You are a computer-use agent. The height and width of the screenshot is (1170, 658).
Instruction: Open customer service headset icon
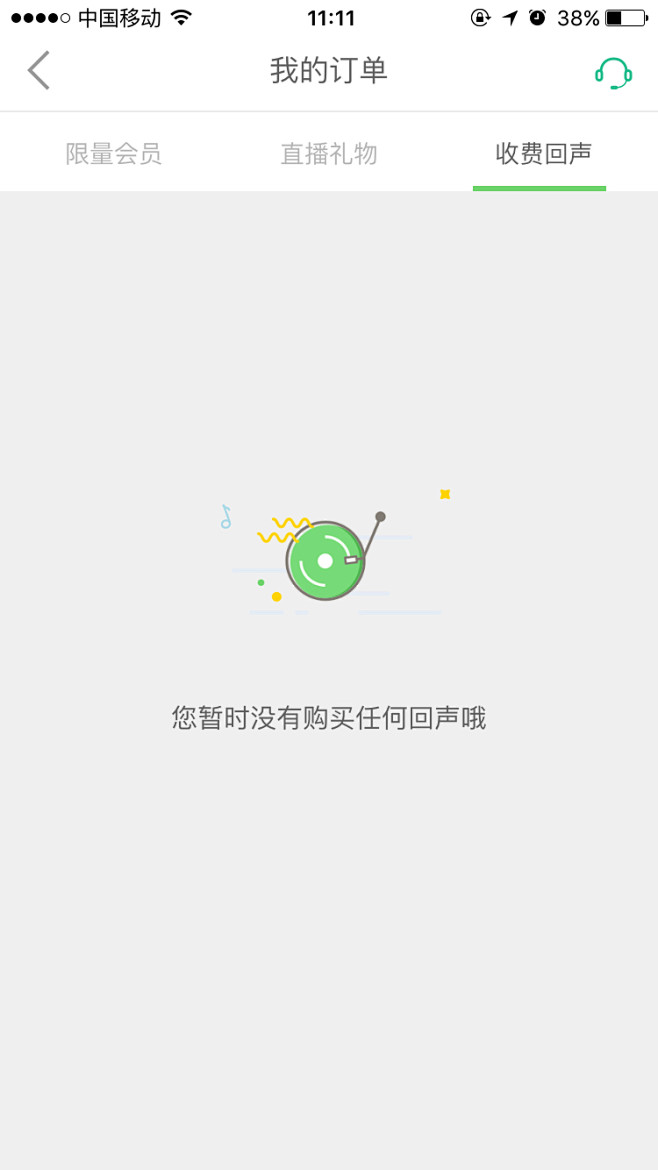coord(613,73)
